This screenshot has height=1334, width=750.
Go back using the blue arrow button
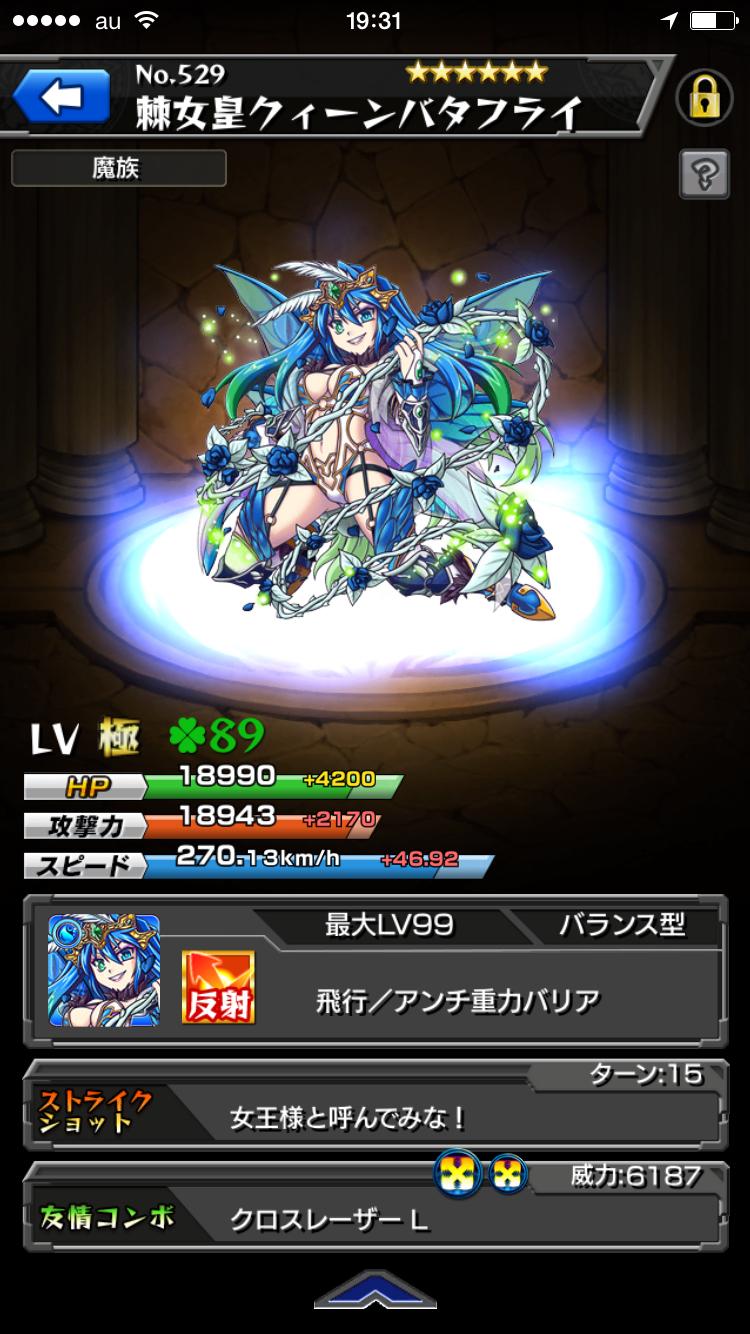pos(62,98)
